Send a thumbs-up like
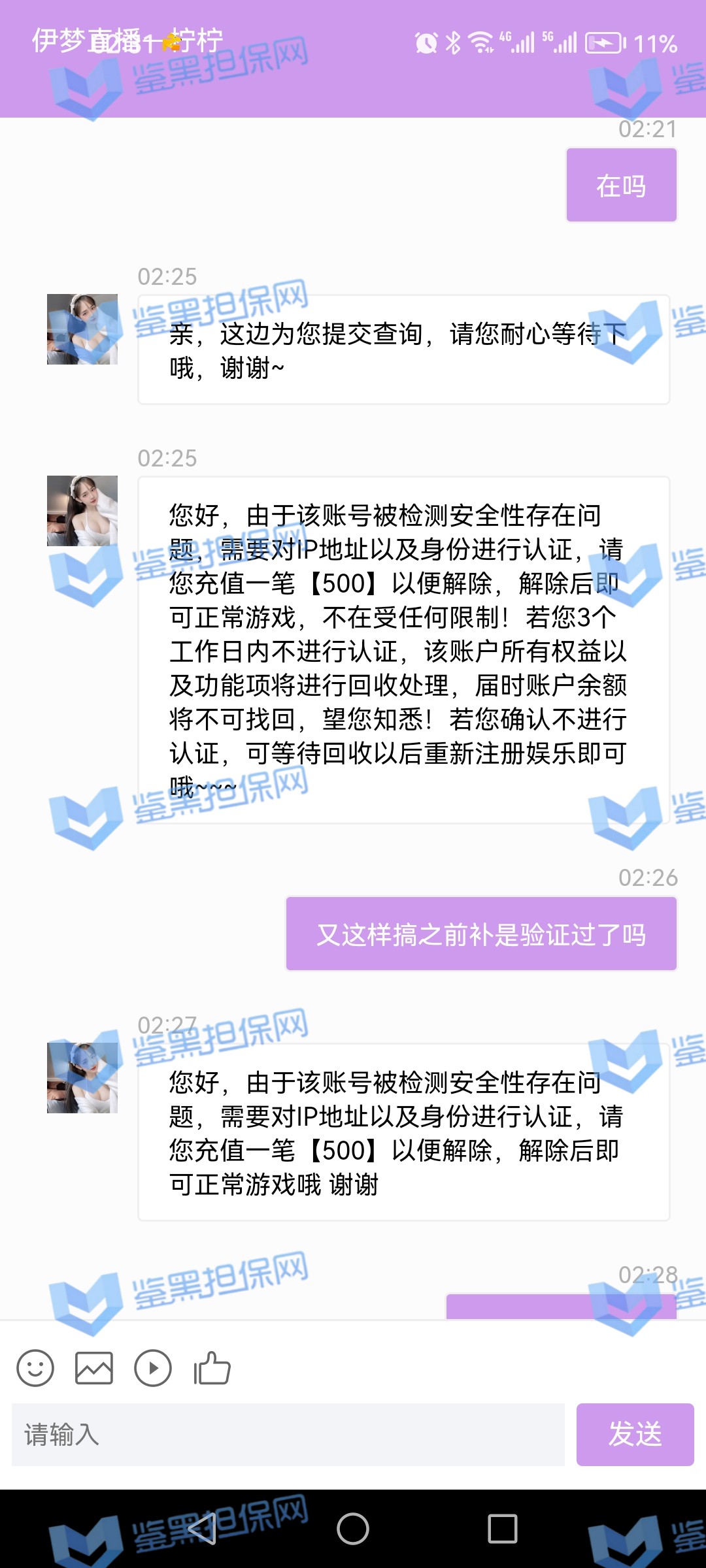 pyautogui.click(x=212, y=1368)
